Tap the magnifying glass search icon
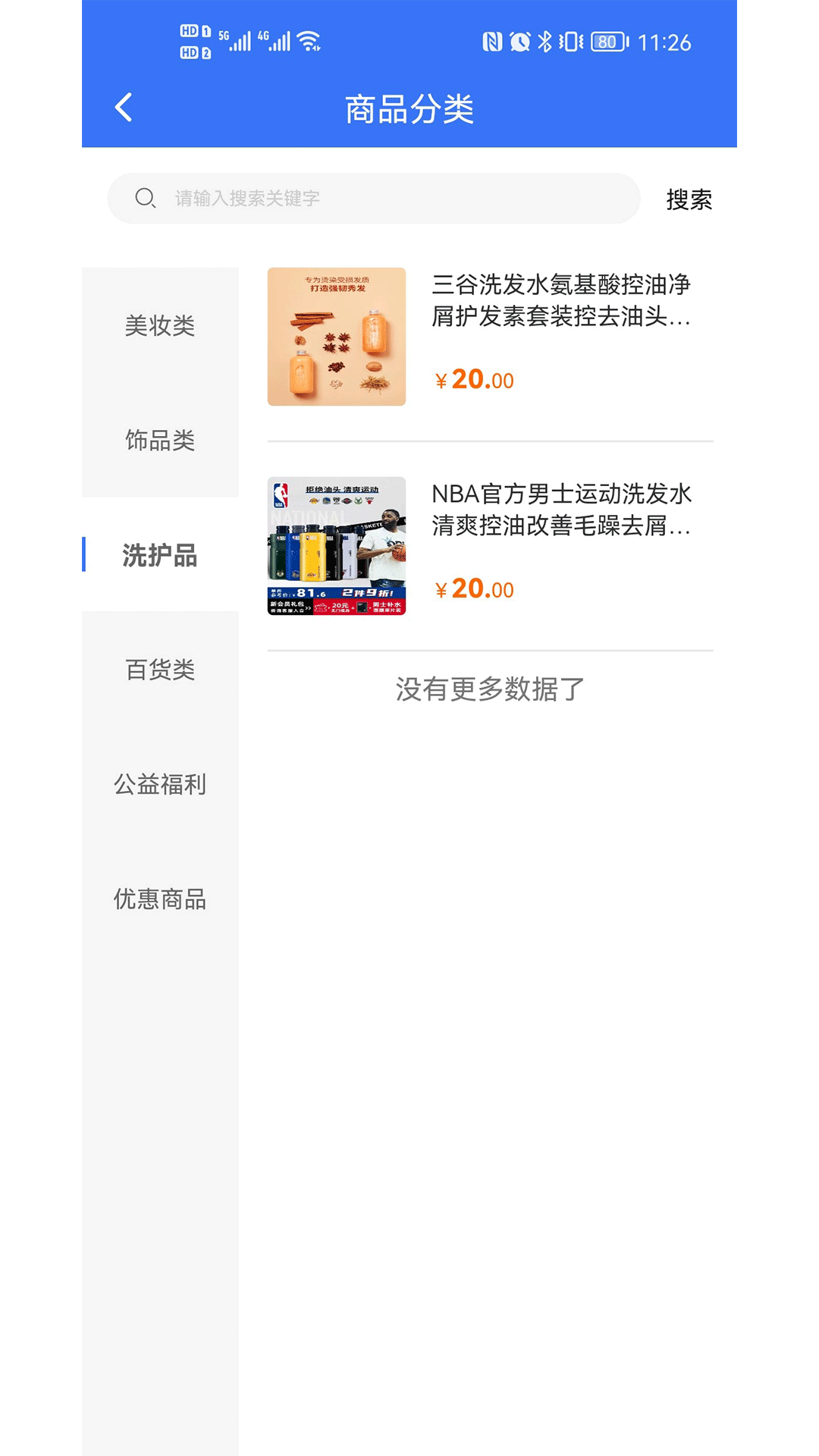The image size is (819, 1456). 146,199
